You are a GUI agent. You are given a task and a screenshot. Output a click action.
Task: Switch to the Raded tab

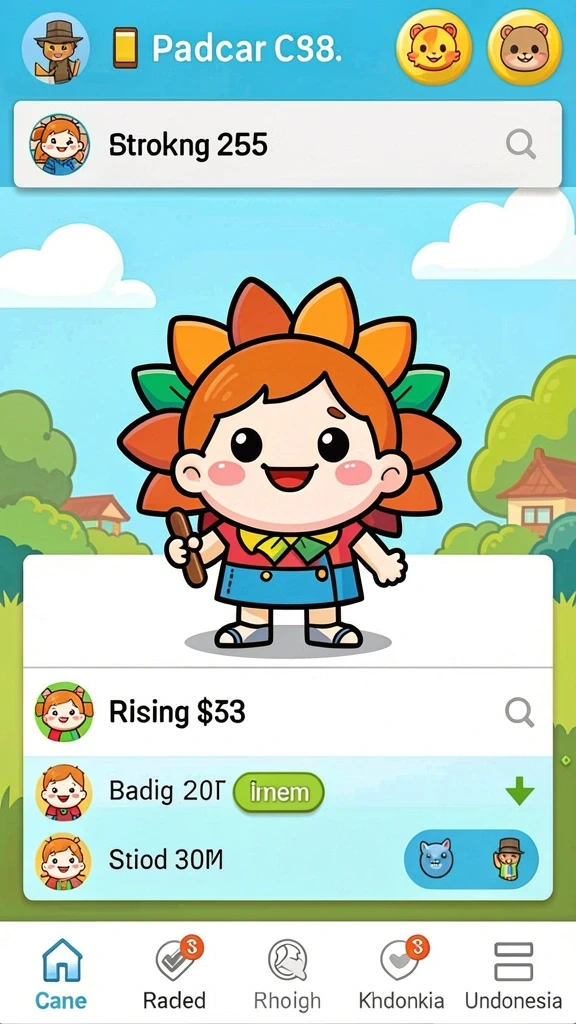[174, 973]
